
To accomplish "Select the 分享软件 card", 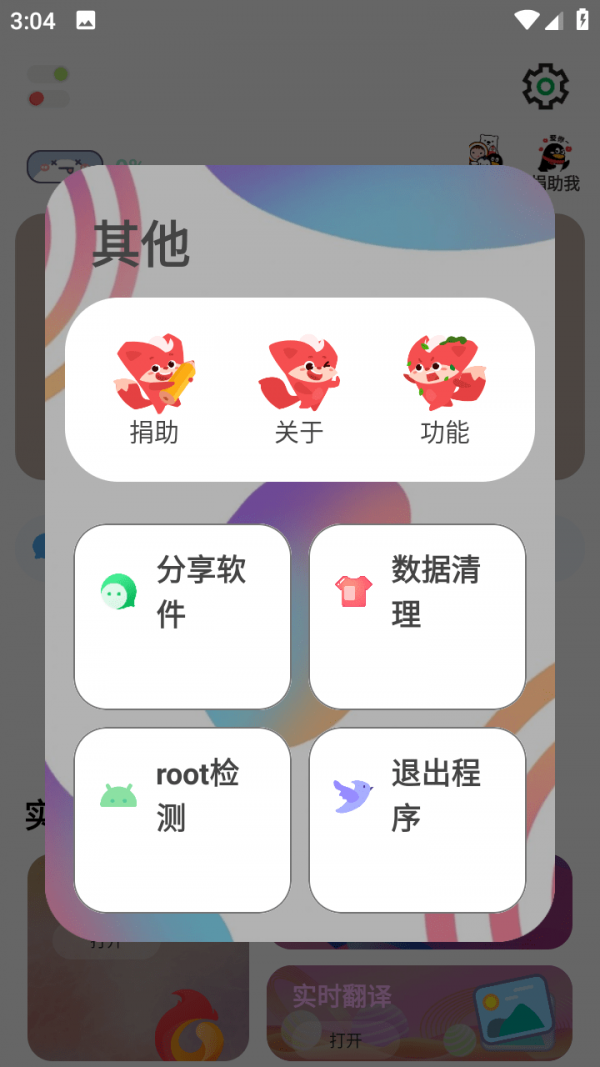I will pos(182,616).
